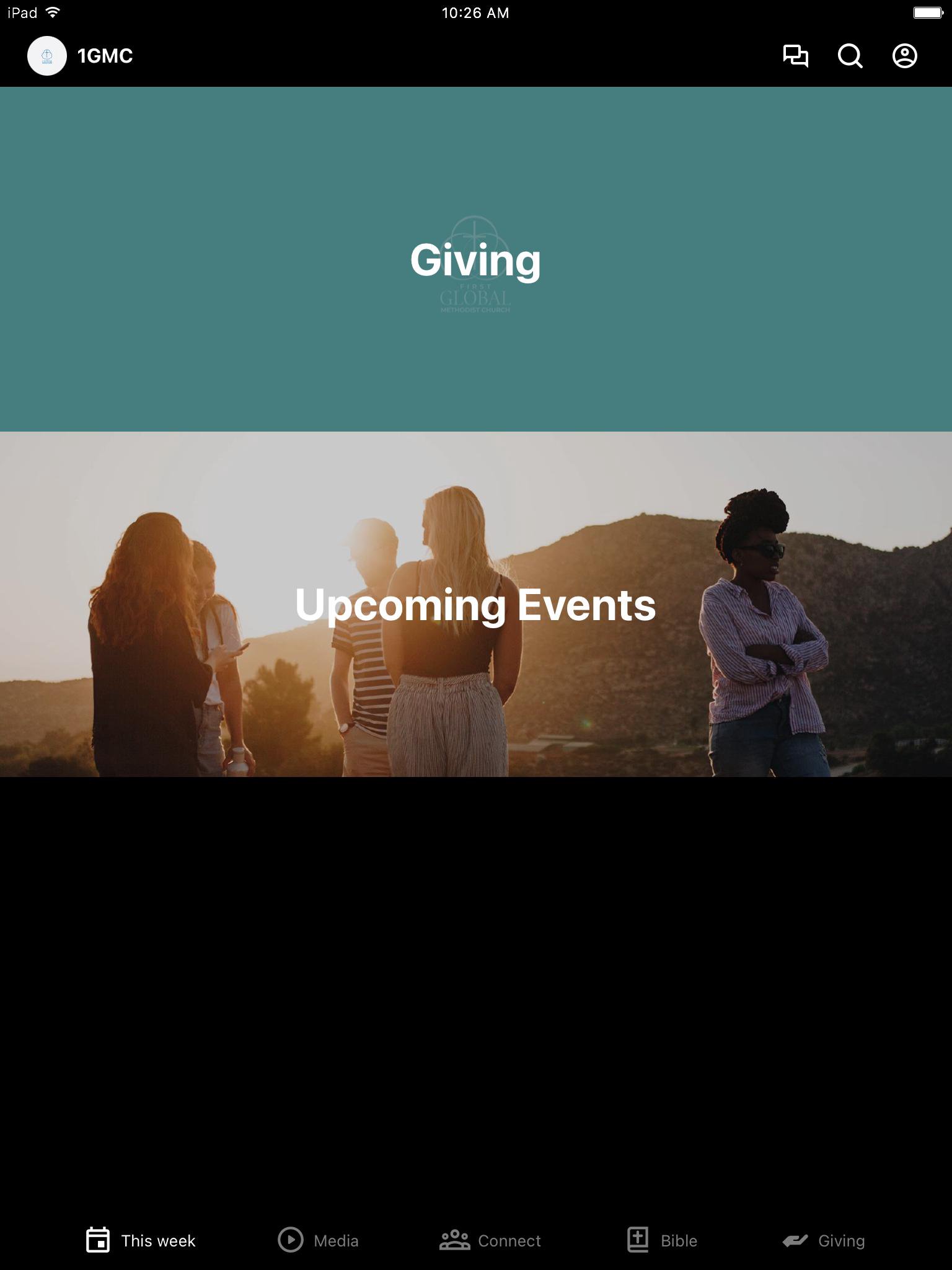Switch to the Giving tab

click(824, 1240)
